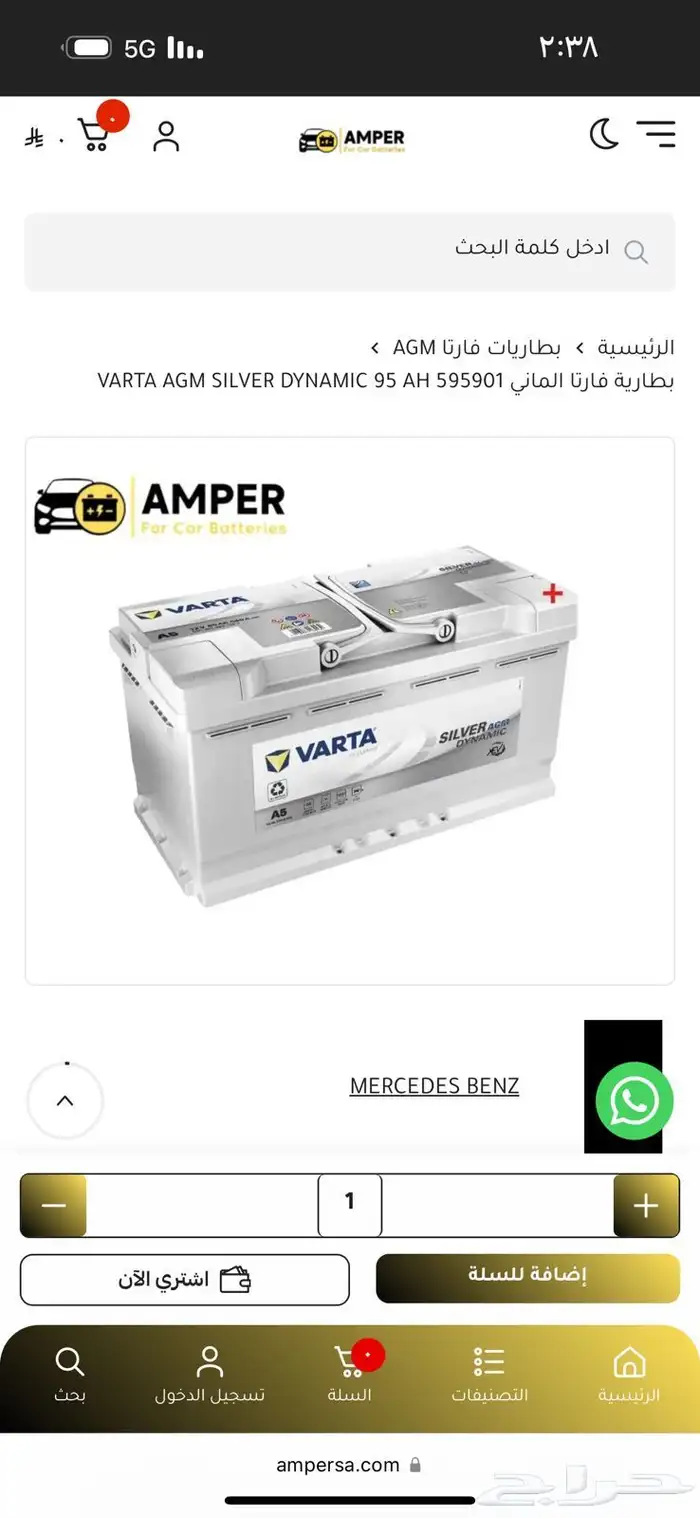Viewport: 700px width, 1518px height.
Task: Increase quantity with plus button
Action: pyautogui.click(x=646, y=1206)
